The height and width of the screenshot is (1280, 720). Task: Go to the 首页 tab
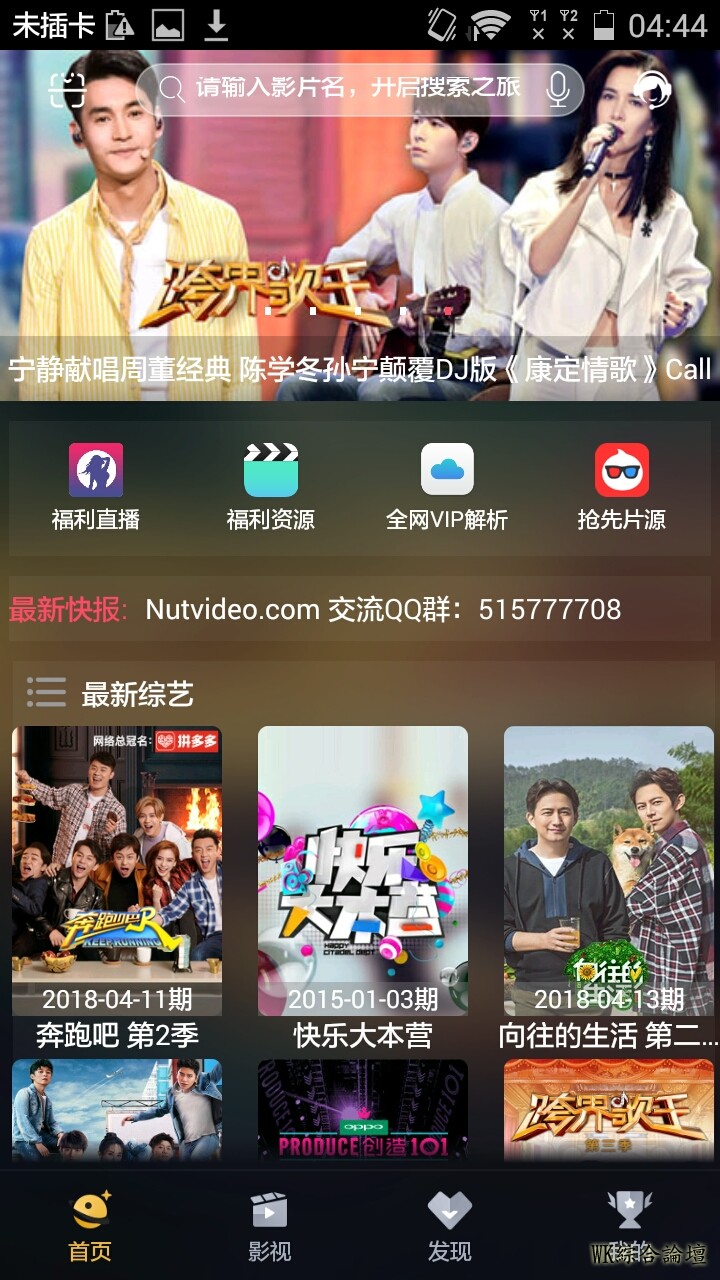click(x=90, y=1227)
